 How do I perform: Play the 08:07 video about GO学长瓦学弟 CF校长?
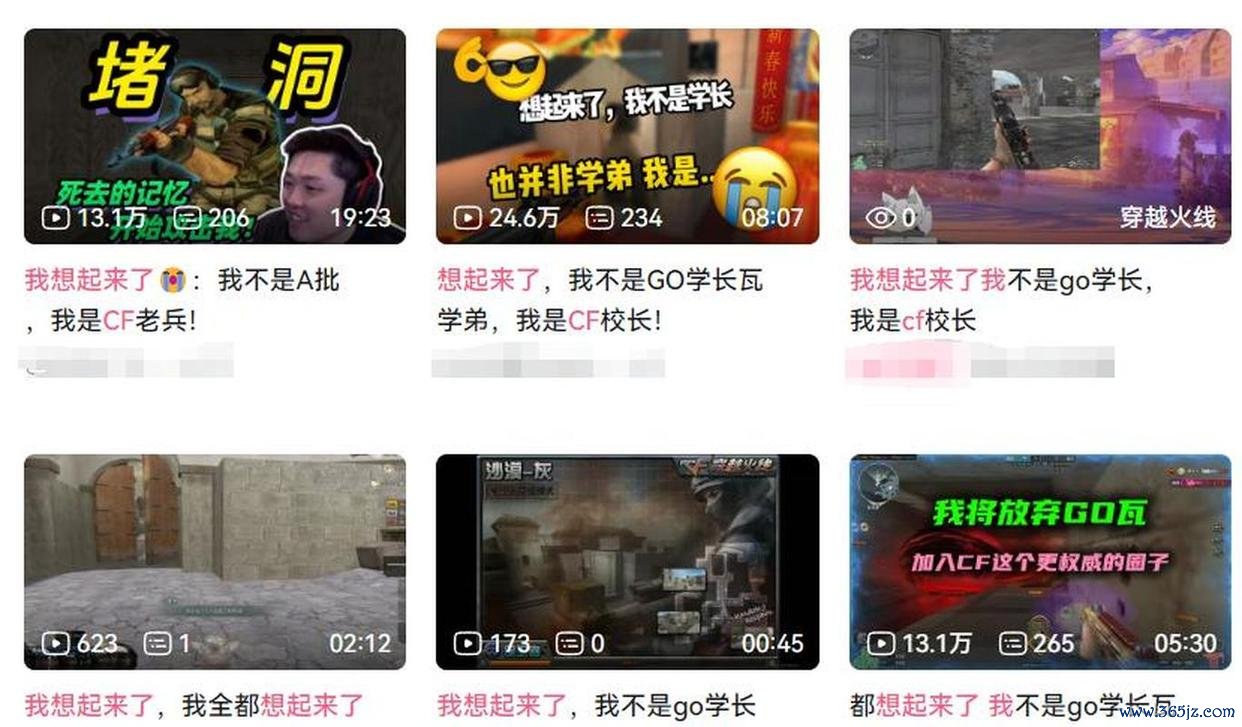[627, 135]
